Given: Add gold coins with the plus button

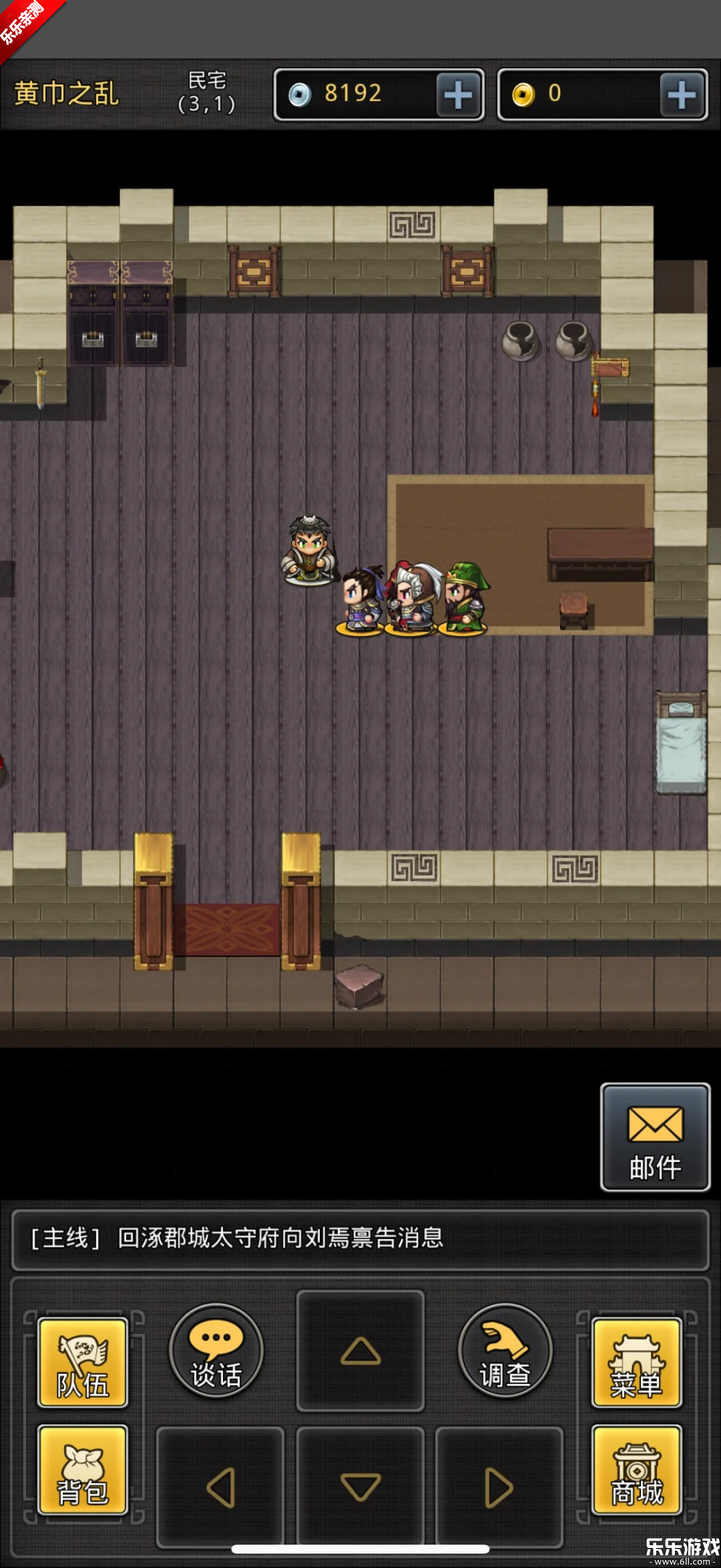Looking at the screenshot, I should point(682,95).
